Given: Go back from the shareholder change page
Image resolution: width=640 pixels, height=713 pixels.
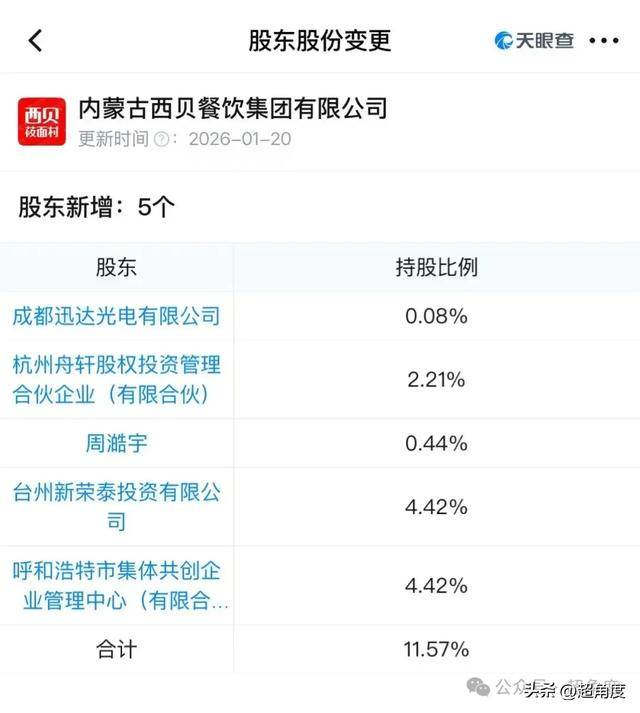Looking at the screenshot, I should click(36, 41).
